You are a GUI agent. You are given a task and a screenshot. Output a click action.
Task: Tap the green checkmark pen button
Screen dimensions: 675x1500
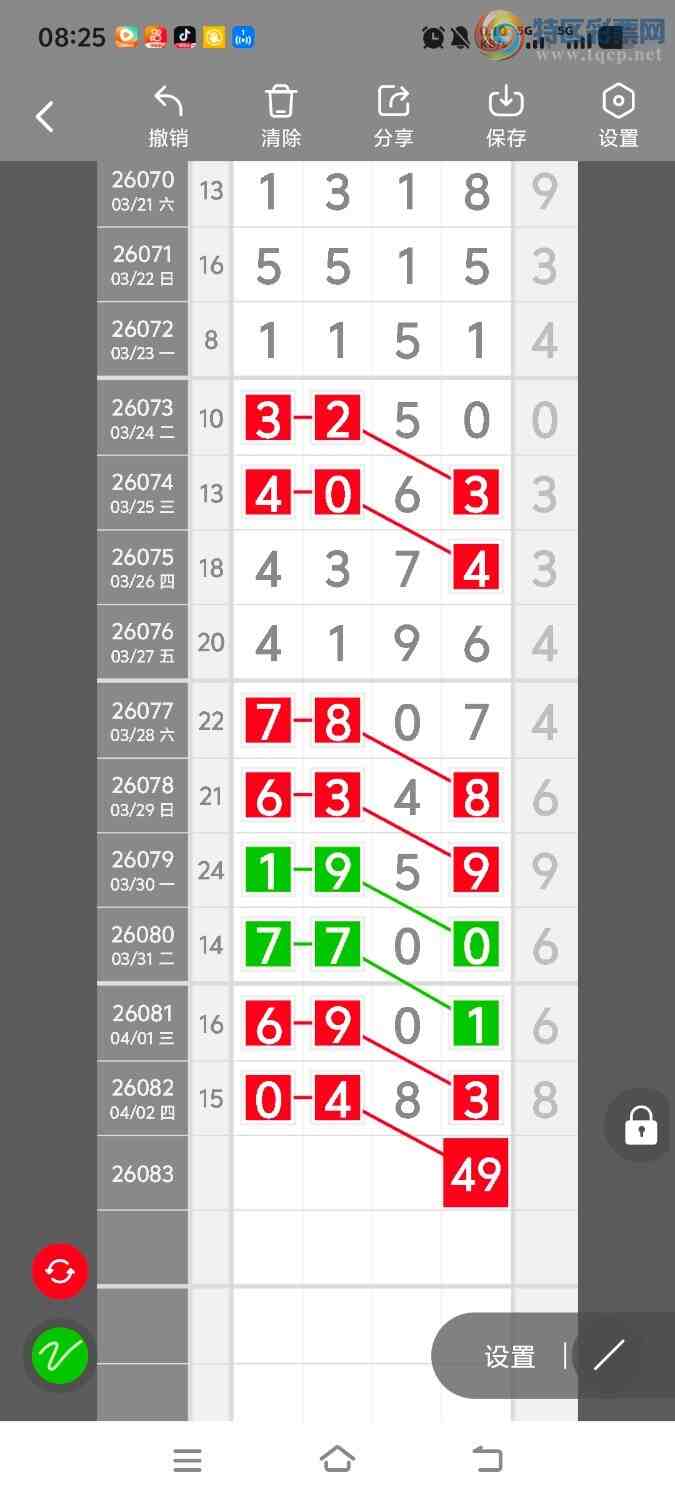click(x=60, y=1356)
